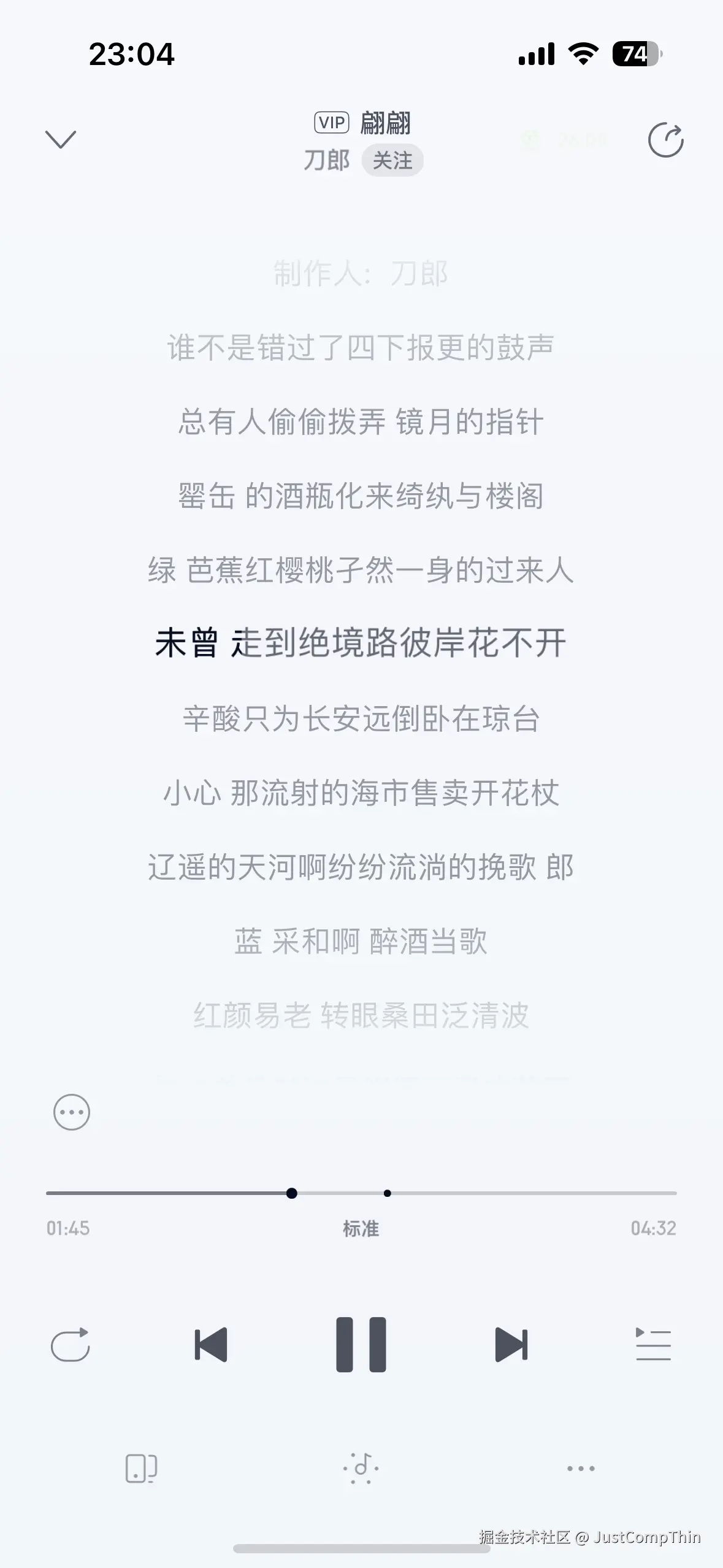Open artist 刀郎's page
This screenshot has height=1568, width=723.
pos(327,161)
